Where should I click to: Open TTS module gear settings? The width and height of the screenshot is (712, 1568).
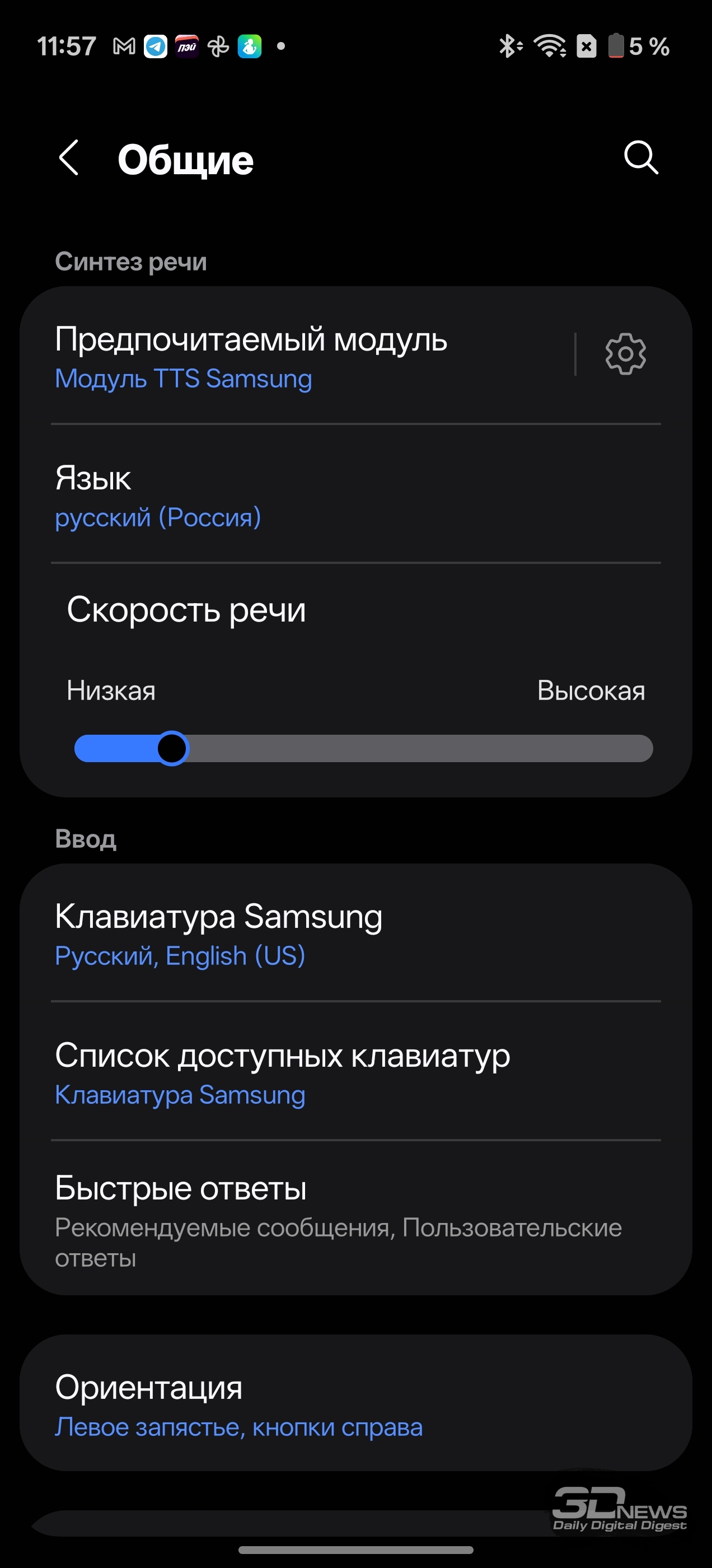click(625, 354)
